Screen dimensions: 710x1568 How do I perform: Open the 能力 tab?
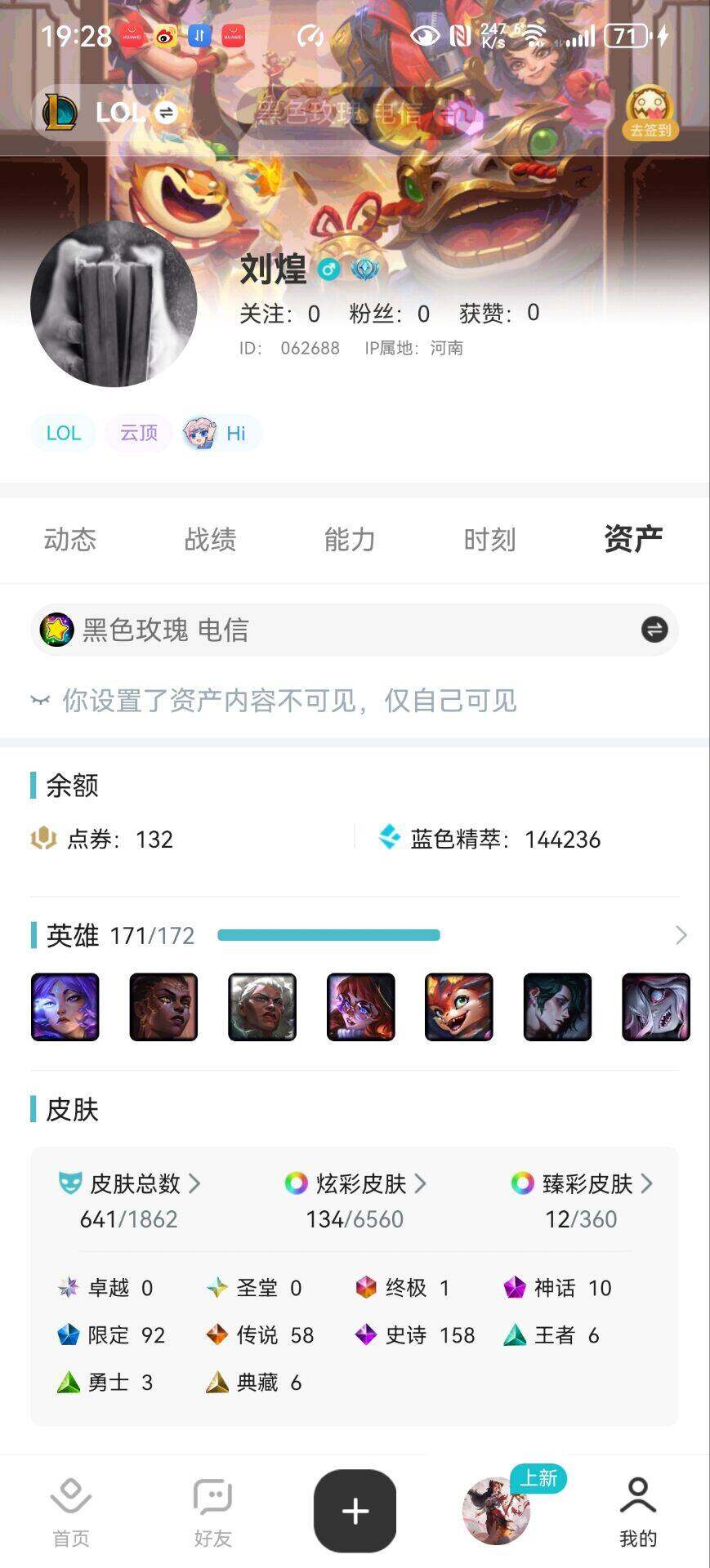[x=350, y=539]
